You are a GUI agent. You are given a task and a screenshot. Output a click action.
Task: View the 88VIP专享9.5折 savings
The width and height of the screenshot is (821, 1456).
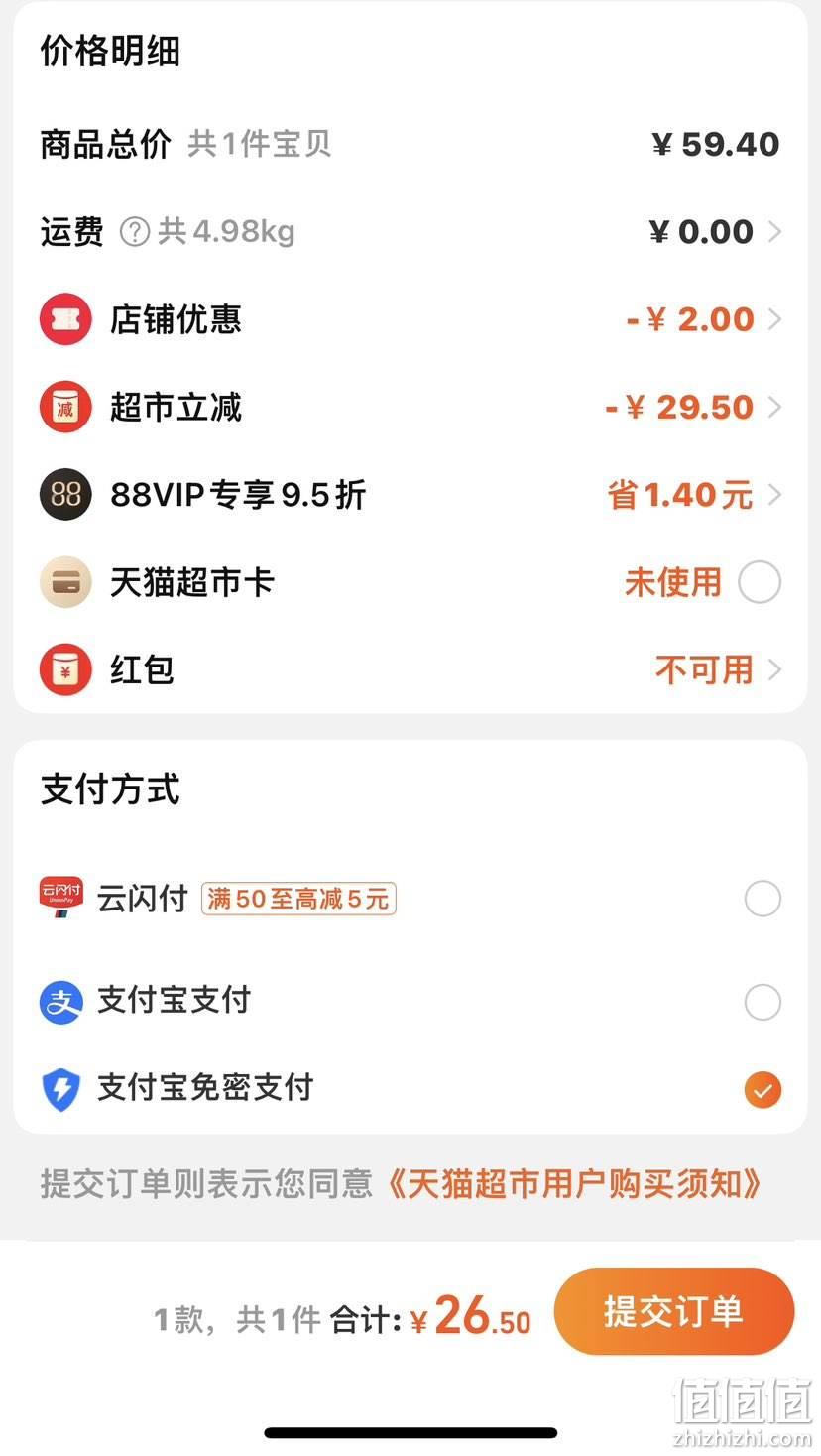click(410, 494)
